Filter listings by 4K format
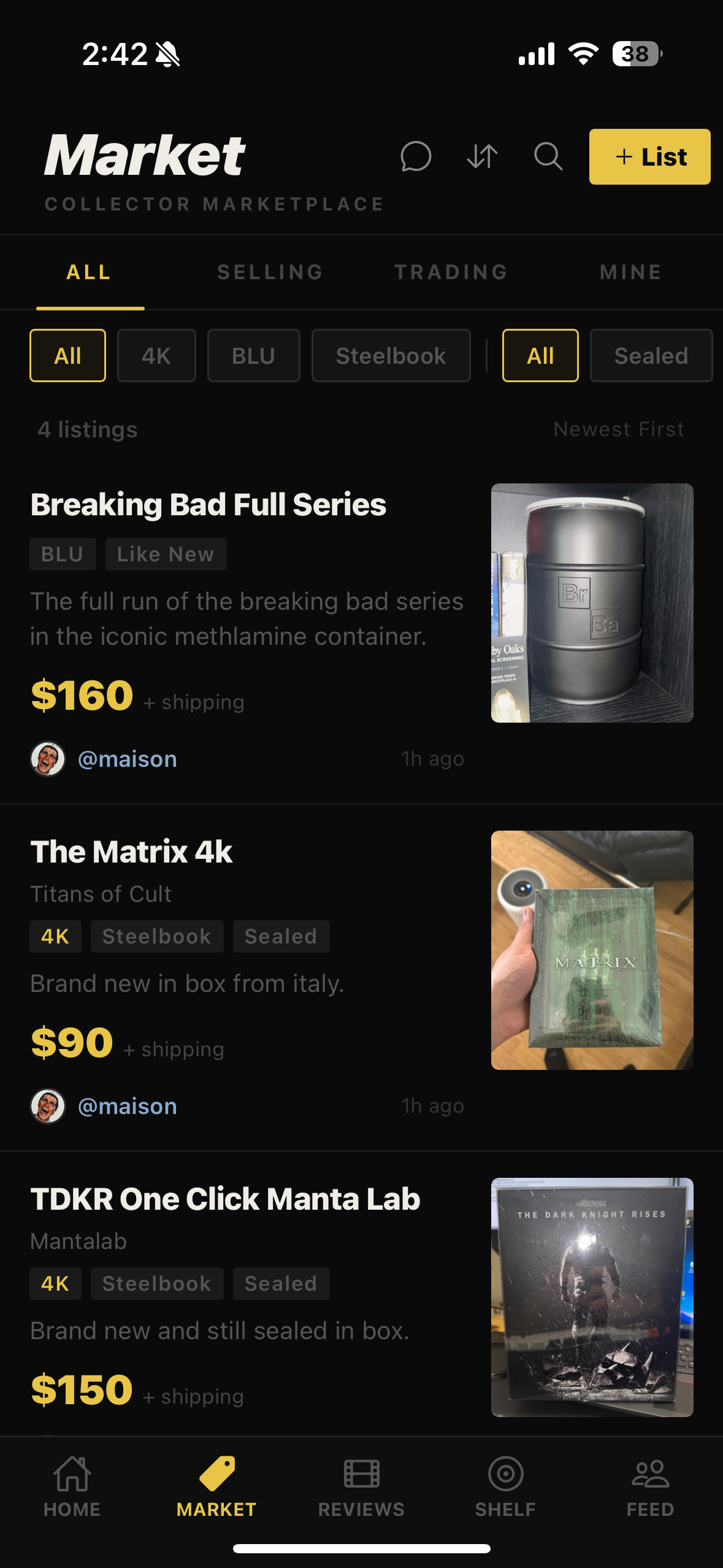The image size is (723, 1568). pos(156,356)
